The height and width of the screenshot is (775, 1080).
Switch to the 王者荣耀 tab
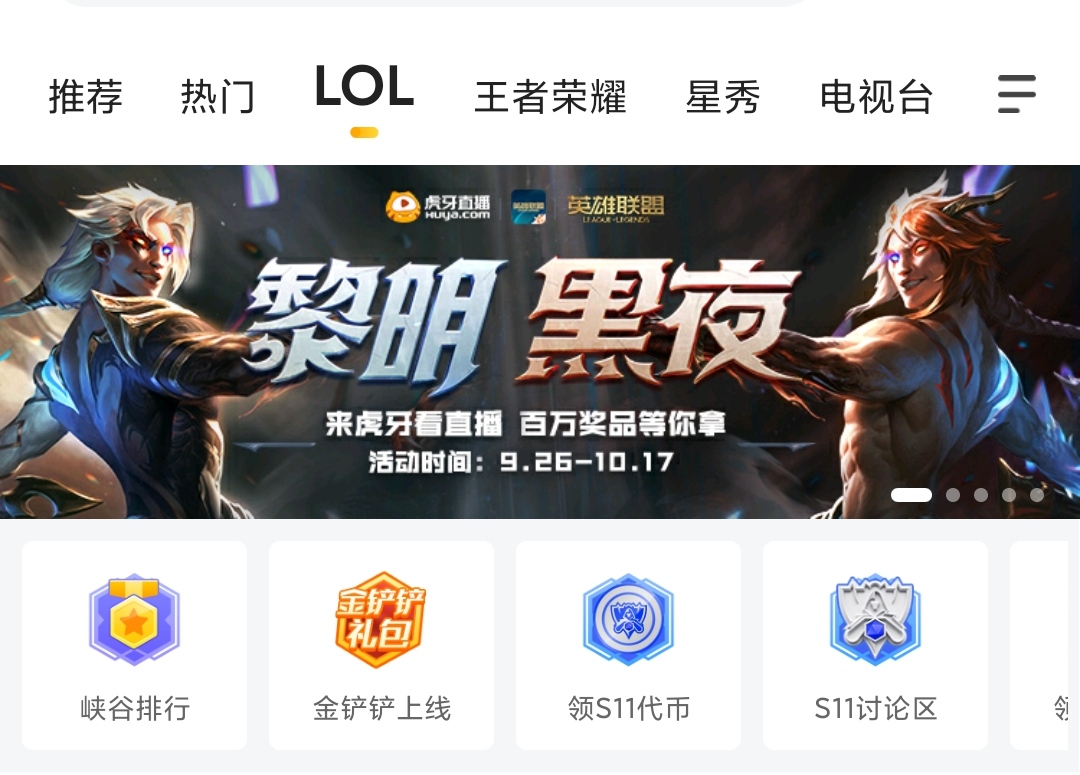pos(550,97)
